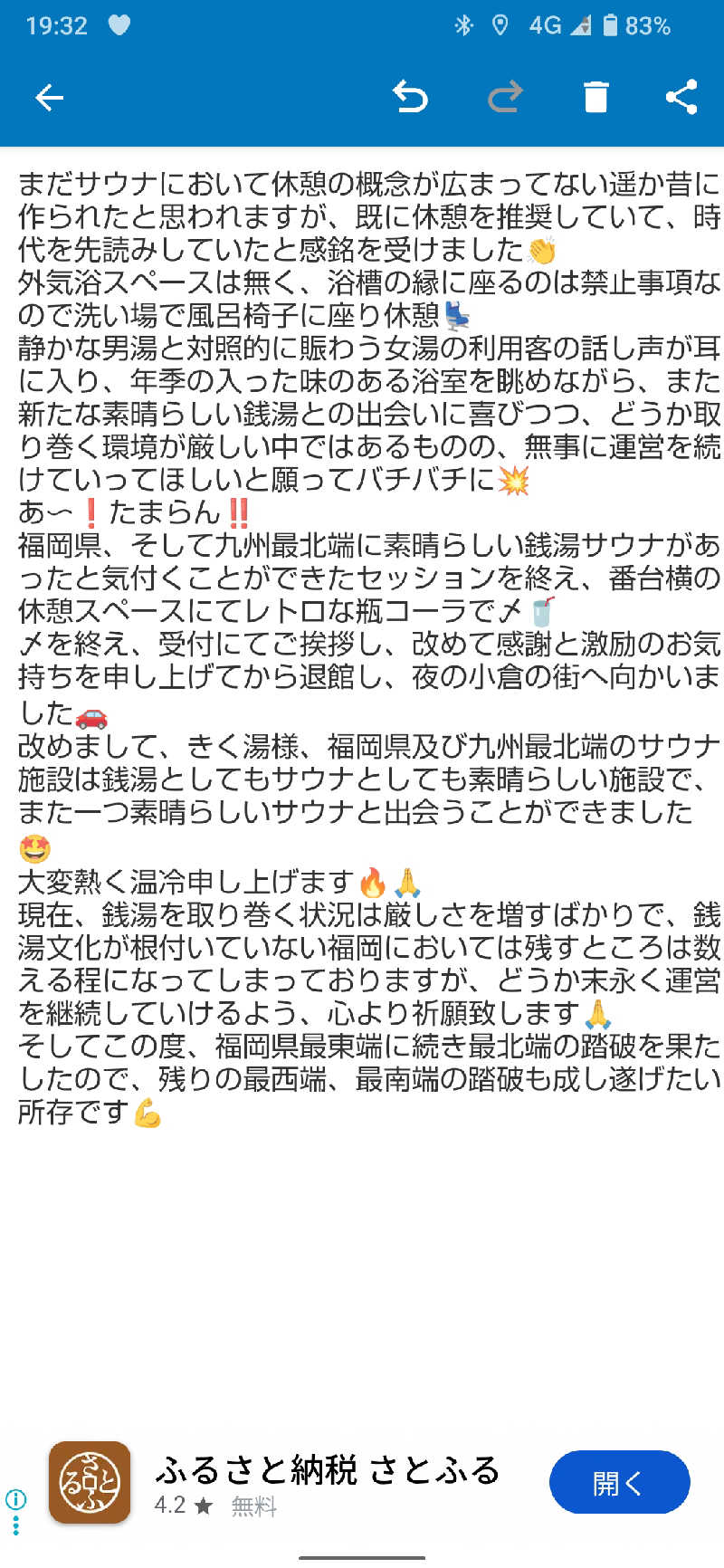
Task: Tap the note text to edit
Action: coord(362,634)
